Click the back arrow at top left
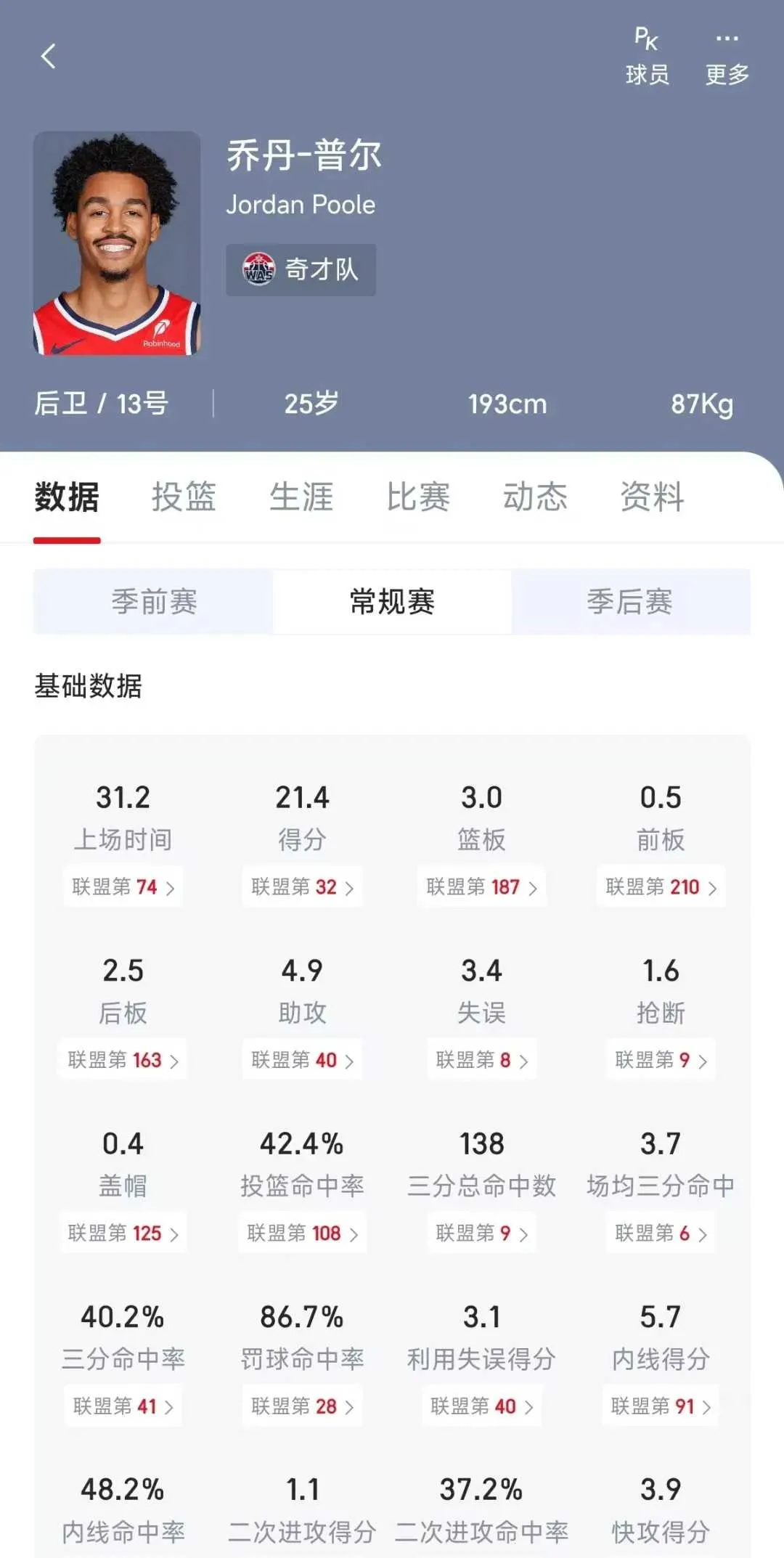784x1558 pixels. tap(49, 57)
